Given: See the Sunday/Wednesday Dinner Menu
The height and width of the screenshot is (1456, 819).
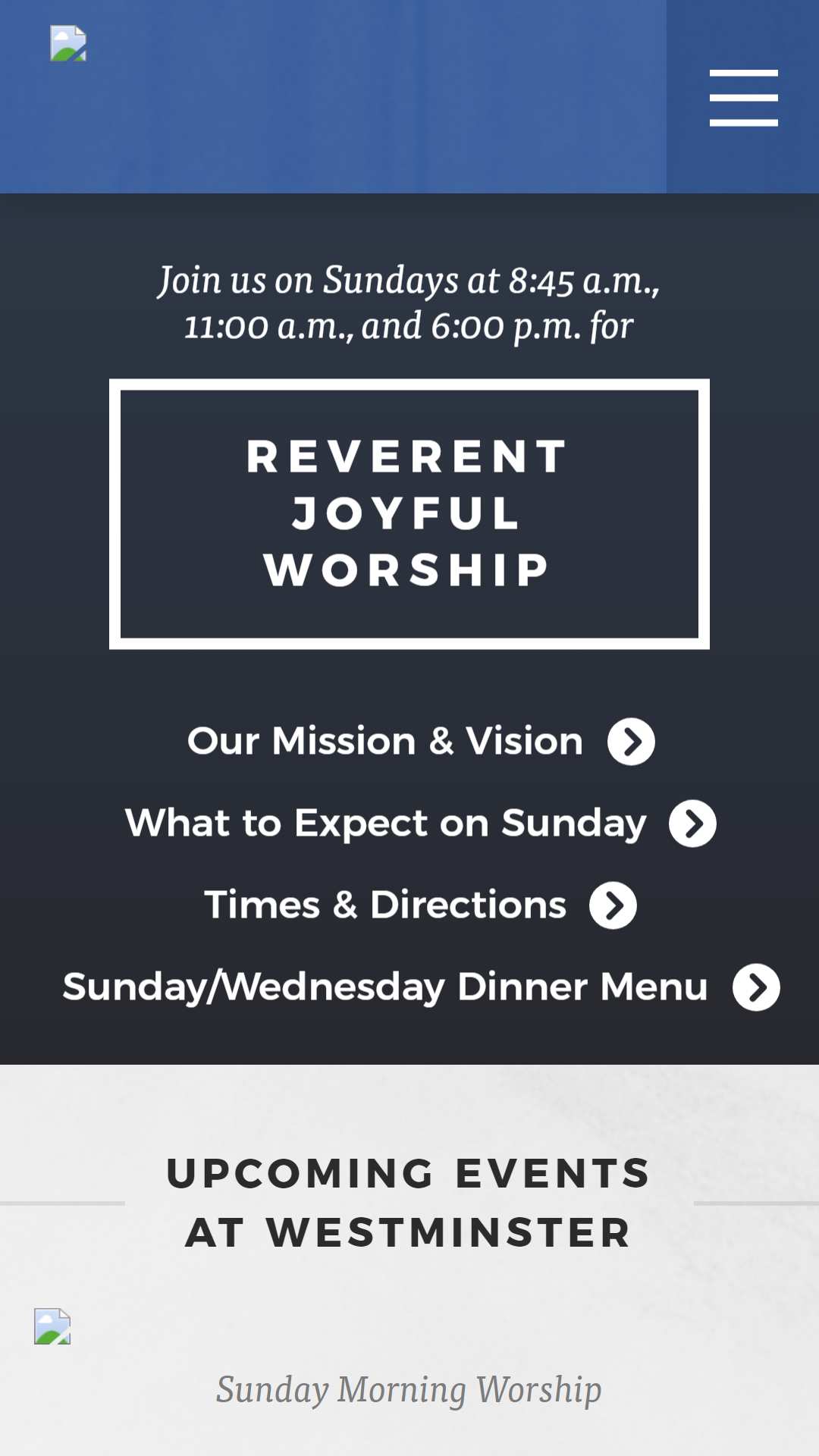Looking at the screenshot, I should [x=421, y=987].
